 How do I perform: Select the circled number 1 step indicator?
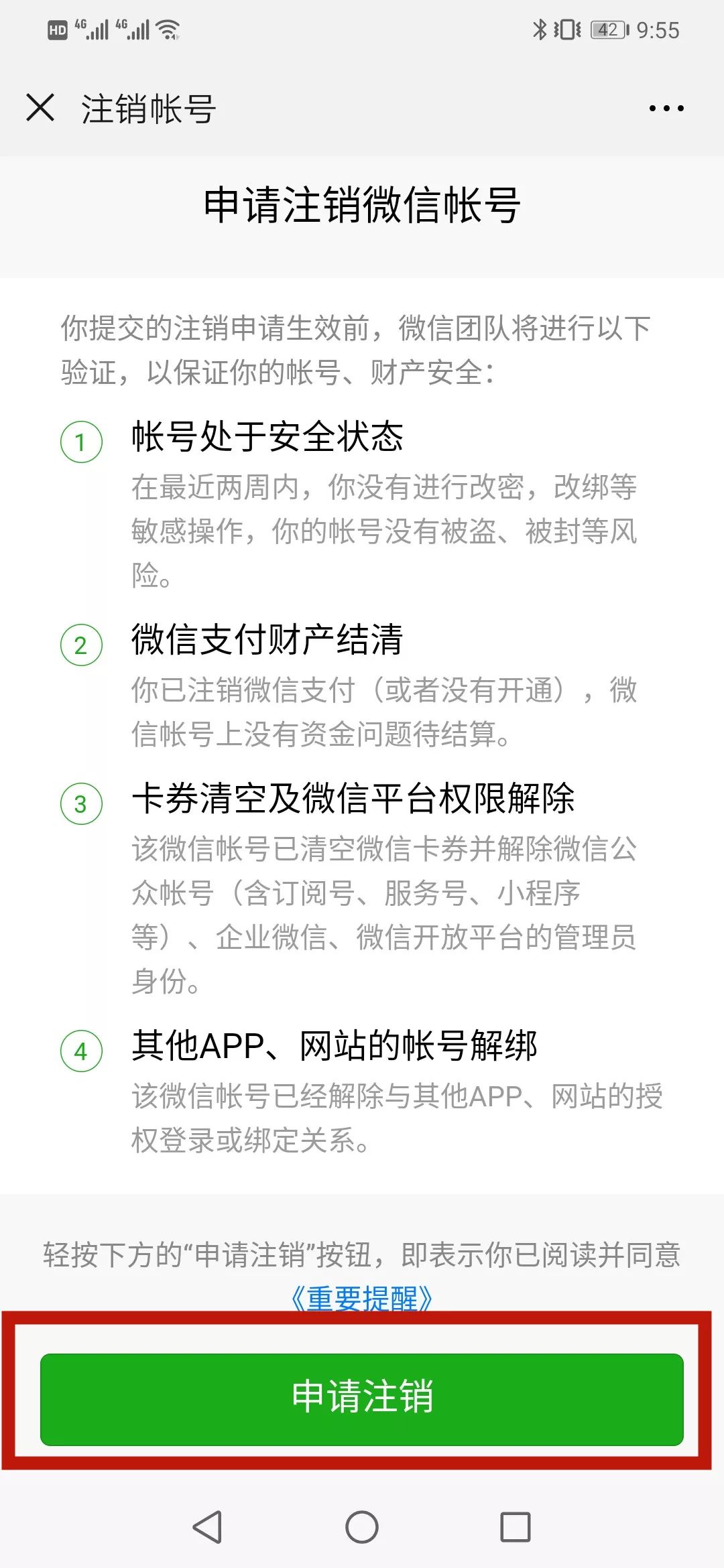82,441
